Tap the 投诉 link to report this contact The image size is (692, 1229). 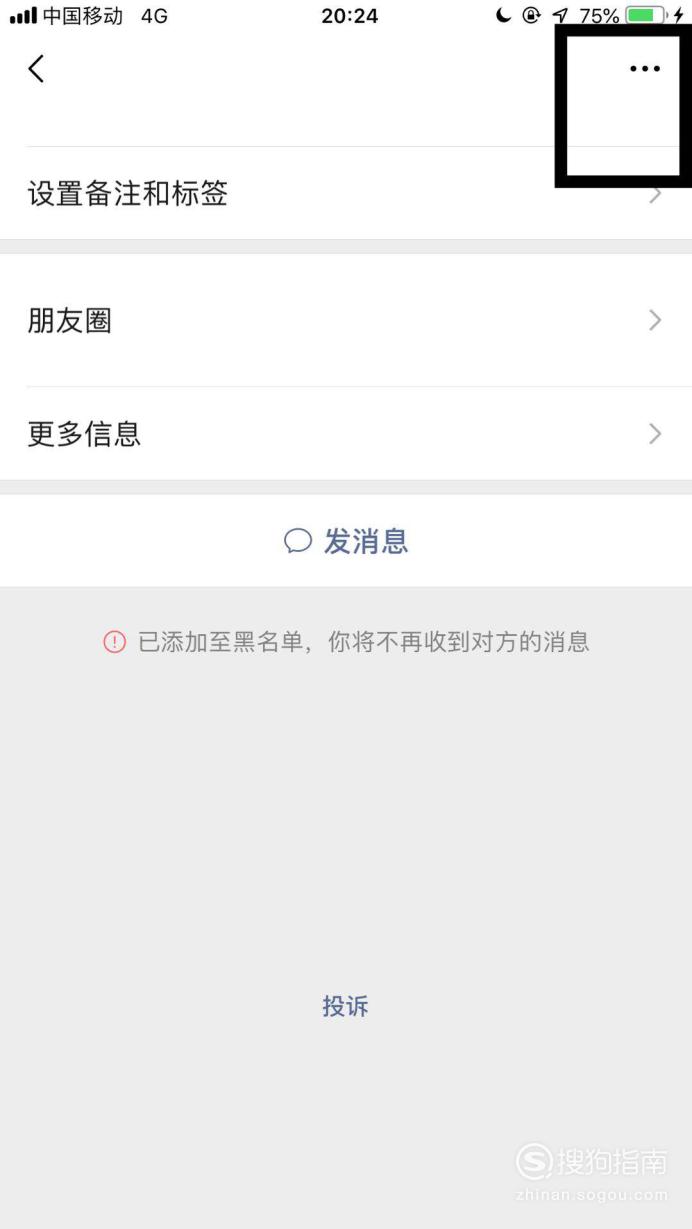coord(345,1006)
